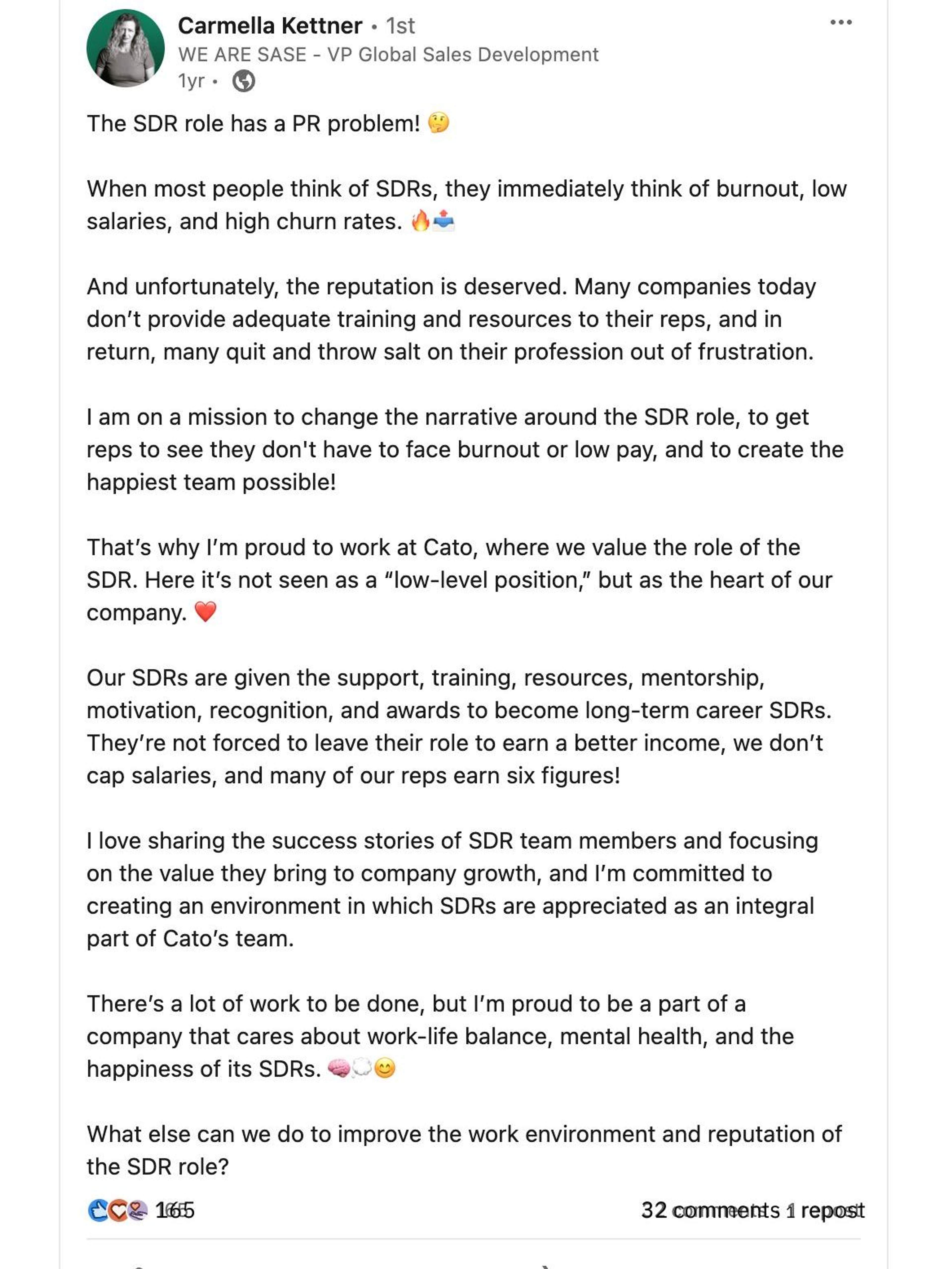
Task: Open Carmella Kettner's name link
Action: pyautogui.click(x=270, y=26)
